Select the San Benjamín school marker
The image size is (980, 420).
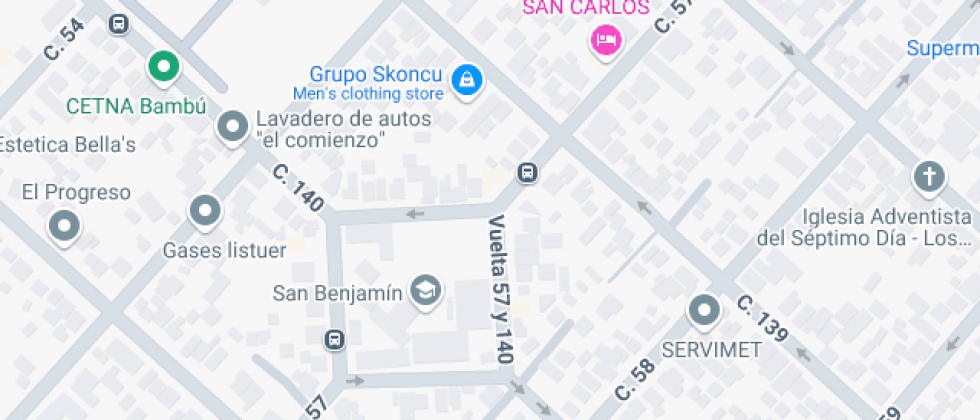[x=427, y=290]
